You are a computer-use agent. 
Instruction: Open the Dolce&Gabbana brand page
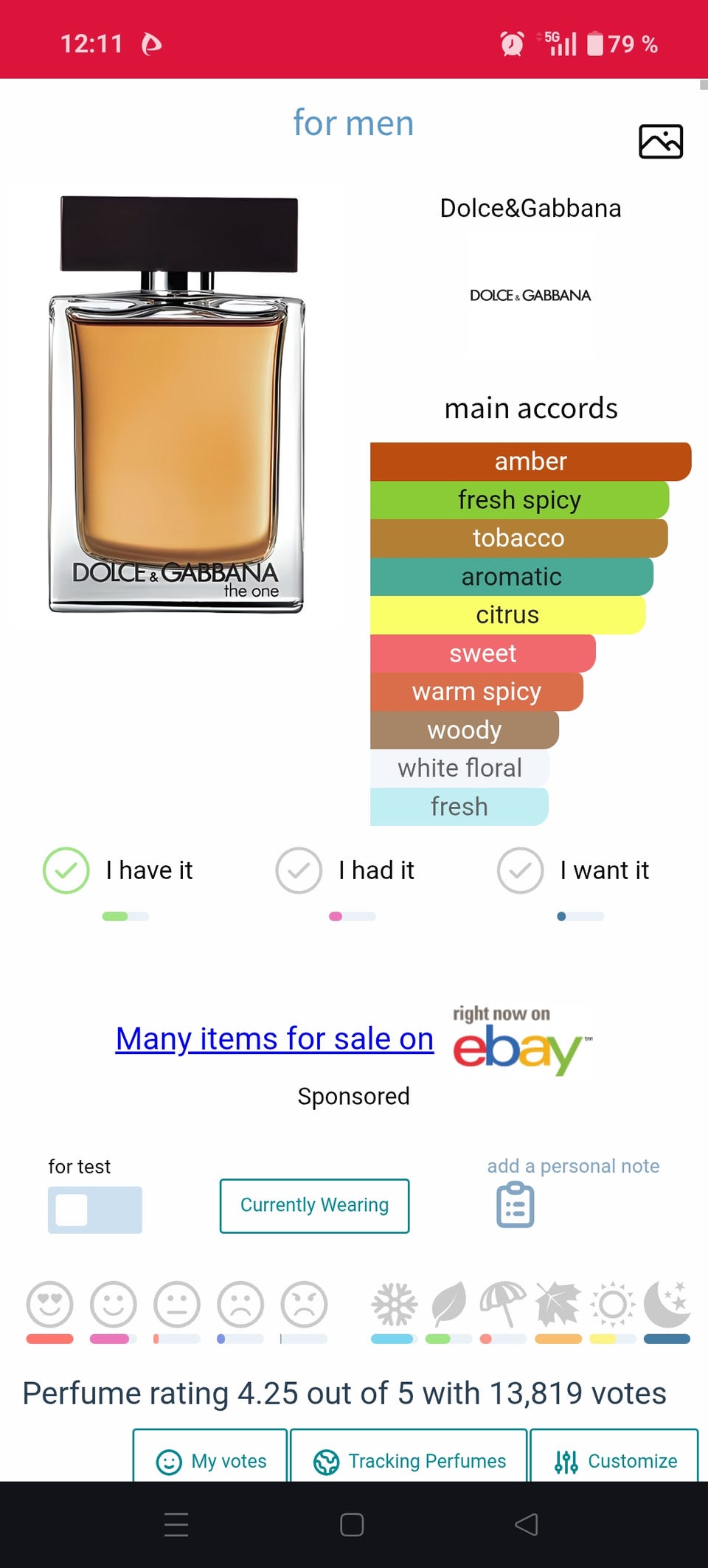coord(530,209)
